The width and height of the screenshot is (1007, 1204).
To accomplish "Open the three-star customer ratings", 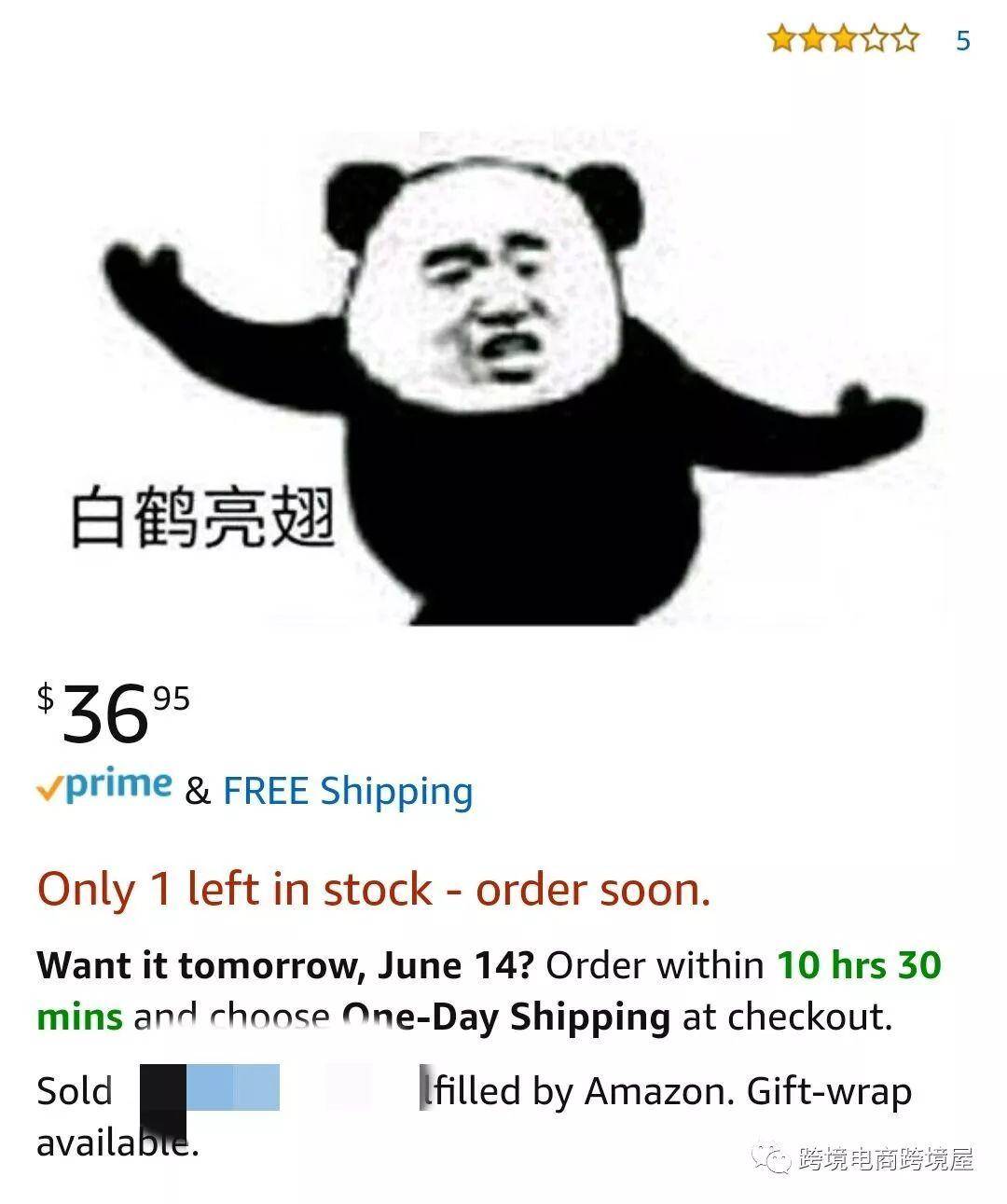I will tap(842, 39).
